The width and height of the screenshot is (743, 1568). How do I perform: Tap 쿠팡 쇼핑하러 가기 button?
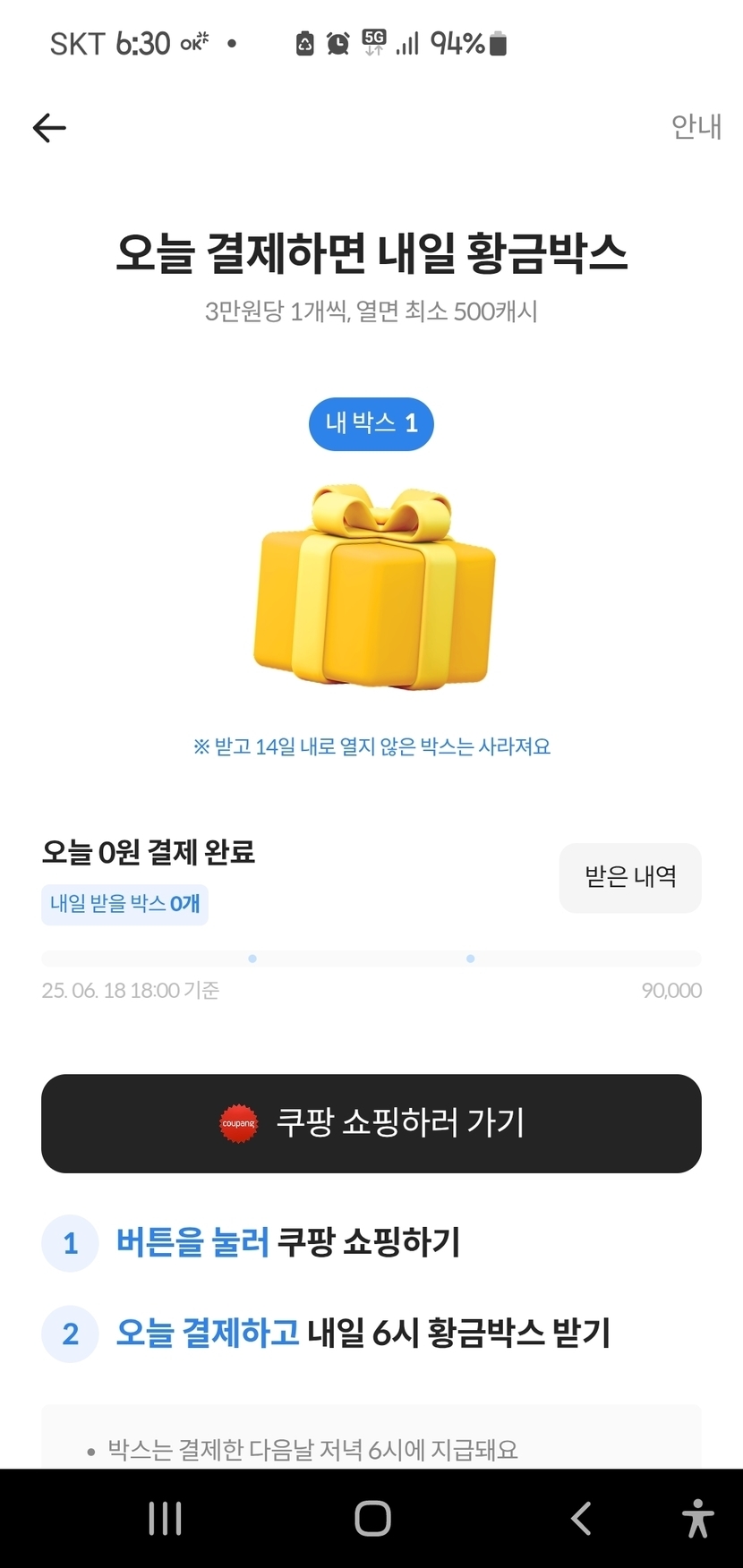(x=371, y=1123)
